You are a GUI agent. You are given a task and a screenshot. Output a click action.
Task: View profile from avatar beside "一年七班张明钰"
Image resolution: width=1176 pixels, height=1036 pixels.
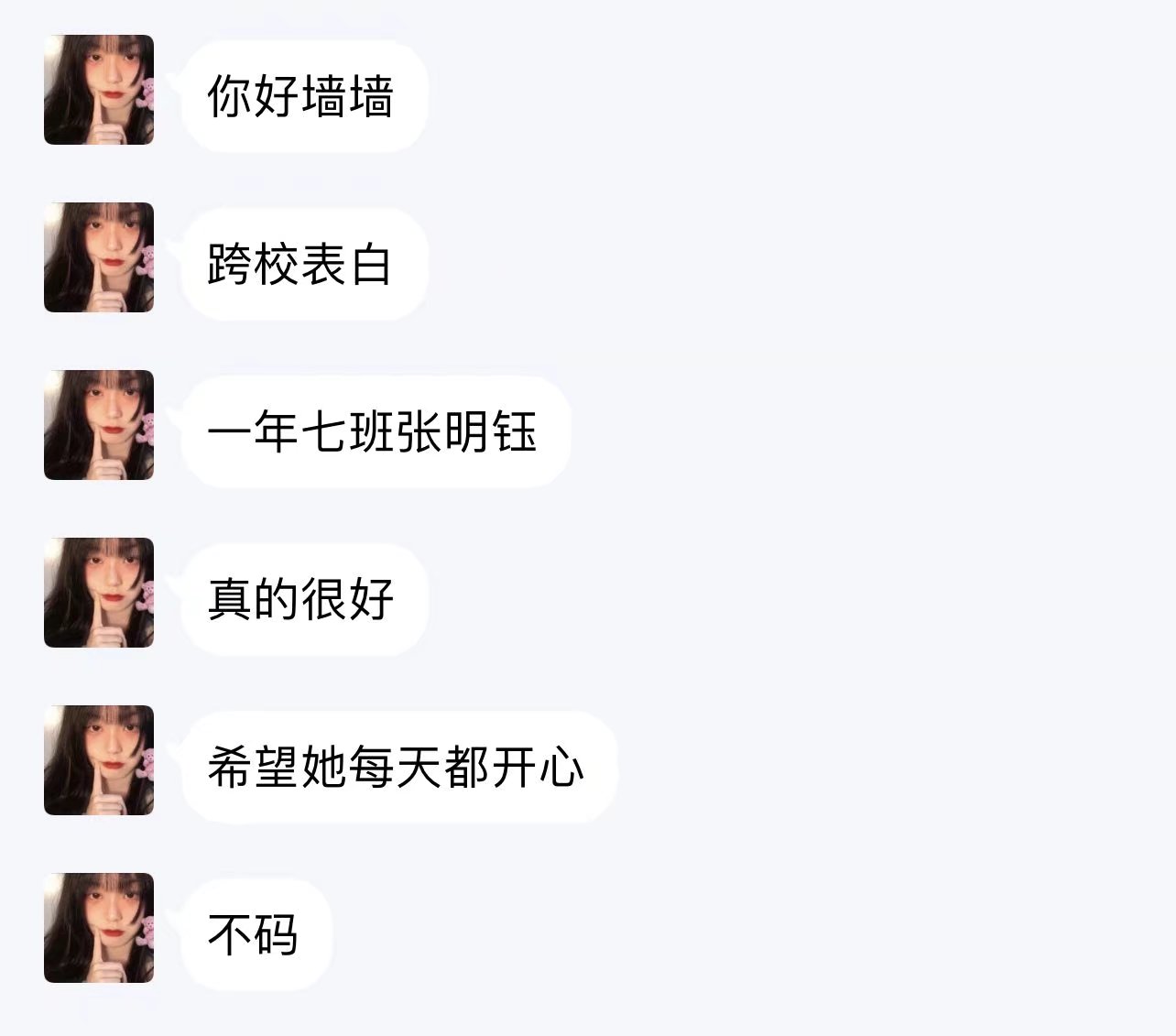99,425
